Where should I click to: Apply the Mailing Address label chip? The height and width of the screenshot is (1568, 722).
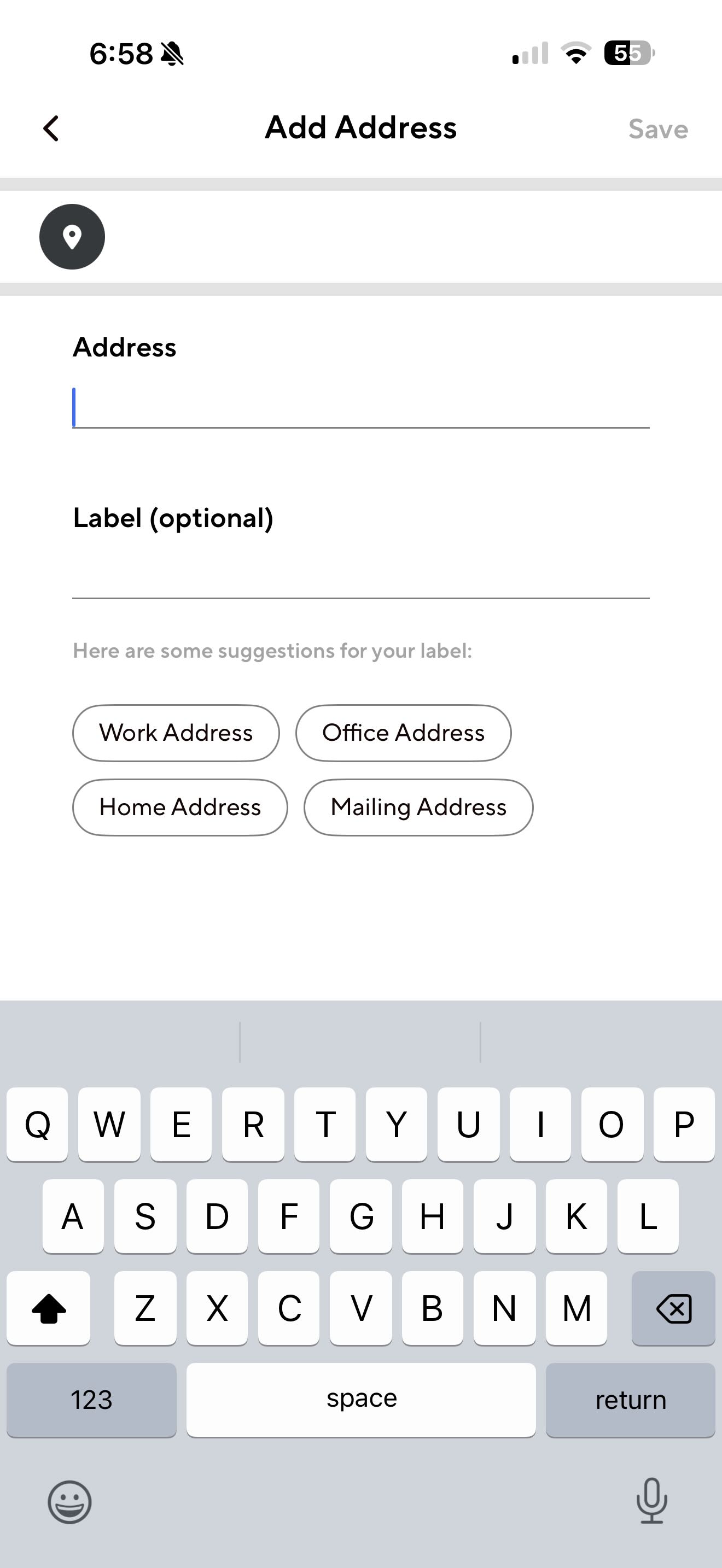pyautogui.click(x=418, y=807)
